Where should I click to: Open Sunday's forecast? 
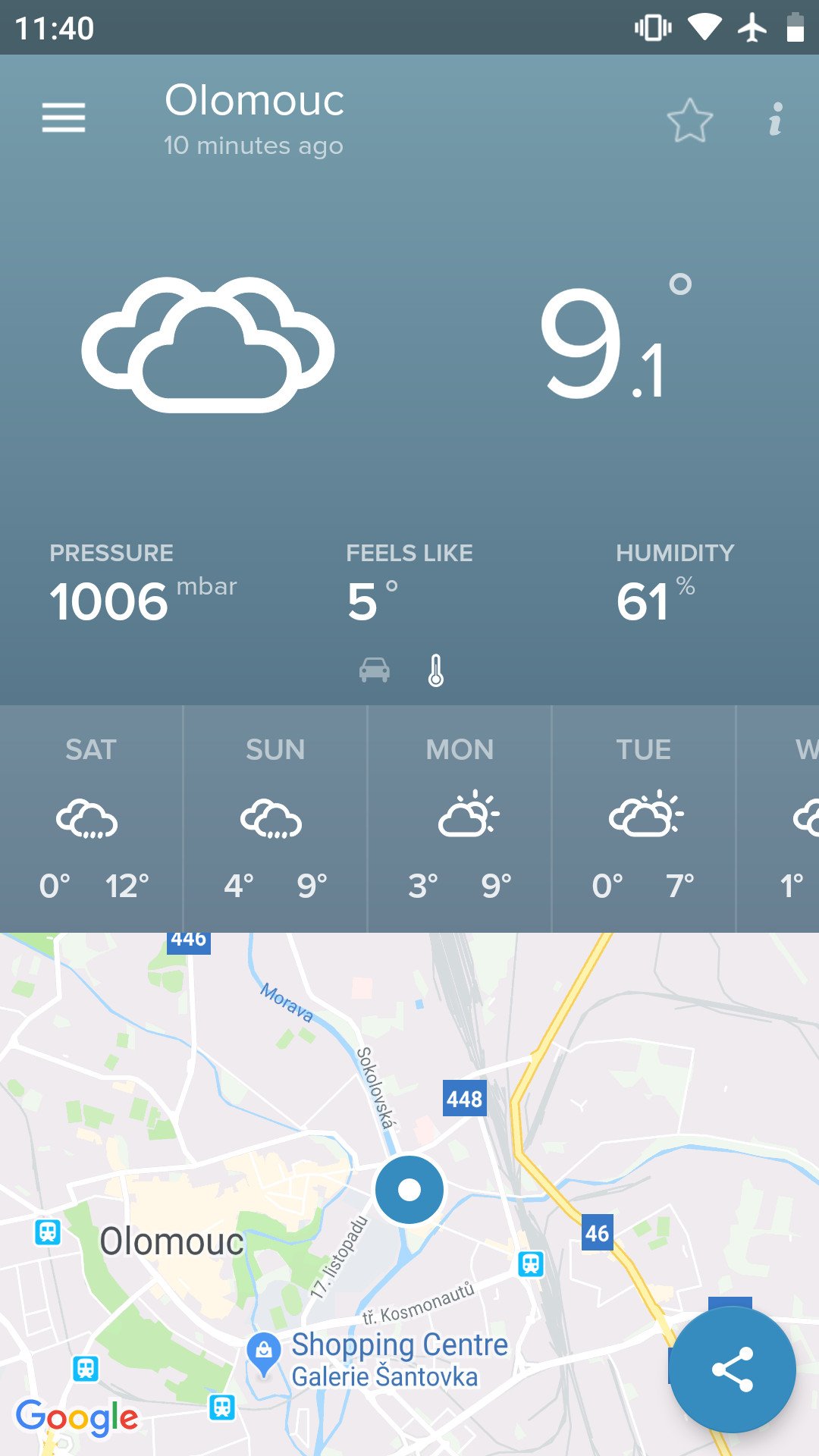[x=275, y=819]
